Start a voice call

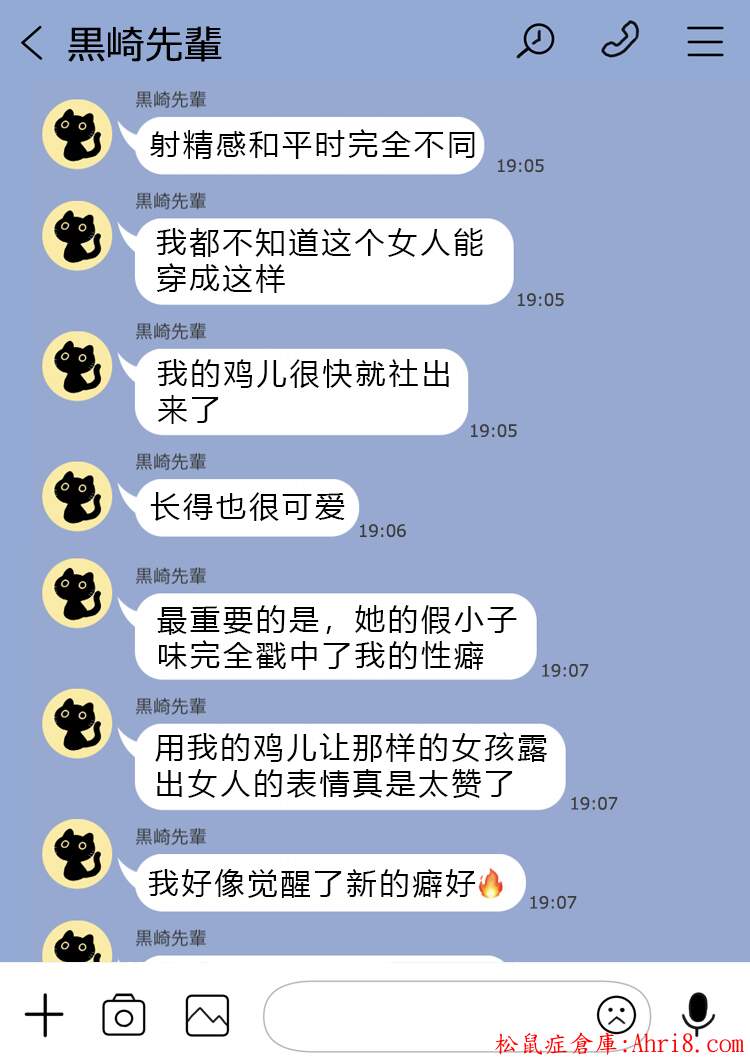coord(620,41)
